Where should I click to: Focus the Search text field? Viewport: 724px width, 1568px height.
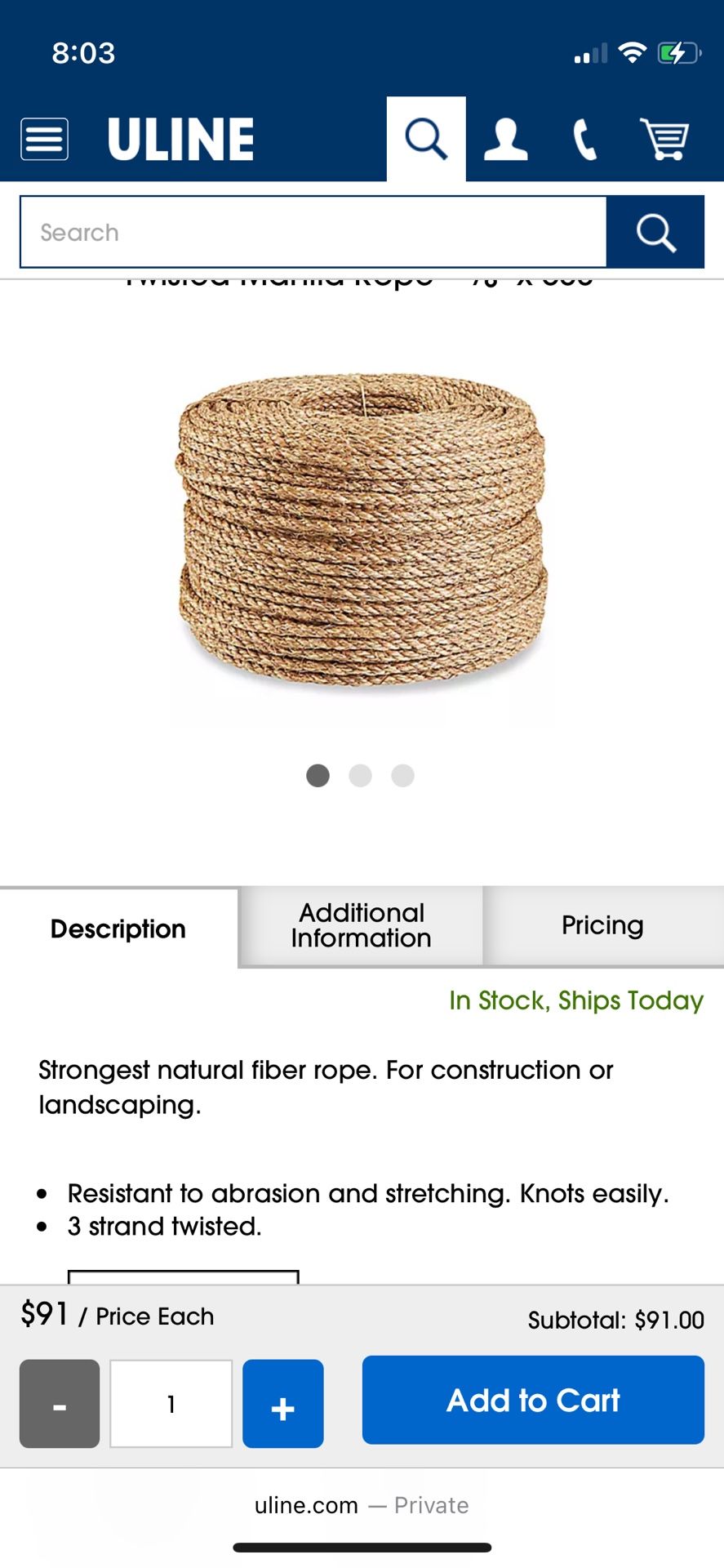pos(313,232)
